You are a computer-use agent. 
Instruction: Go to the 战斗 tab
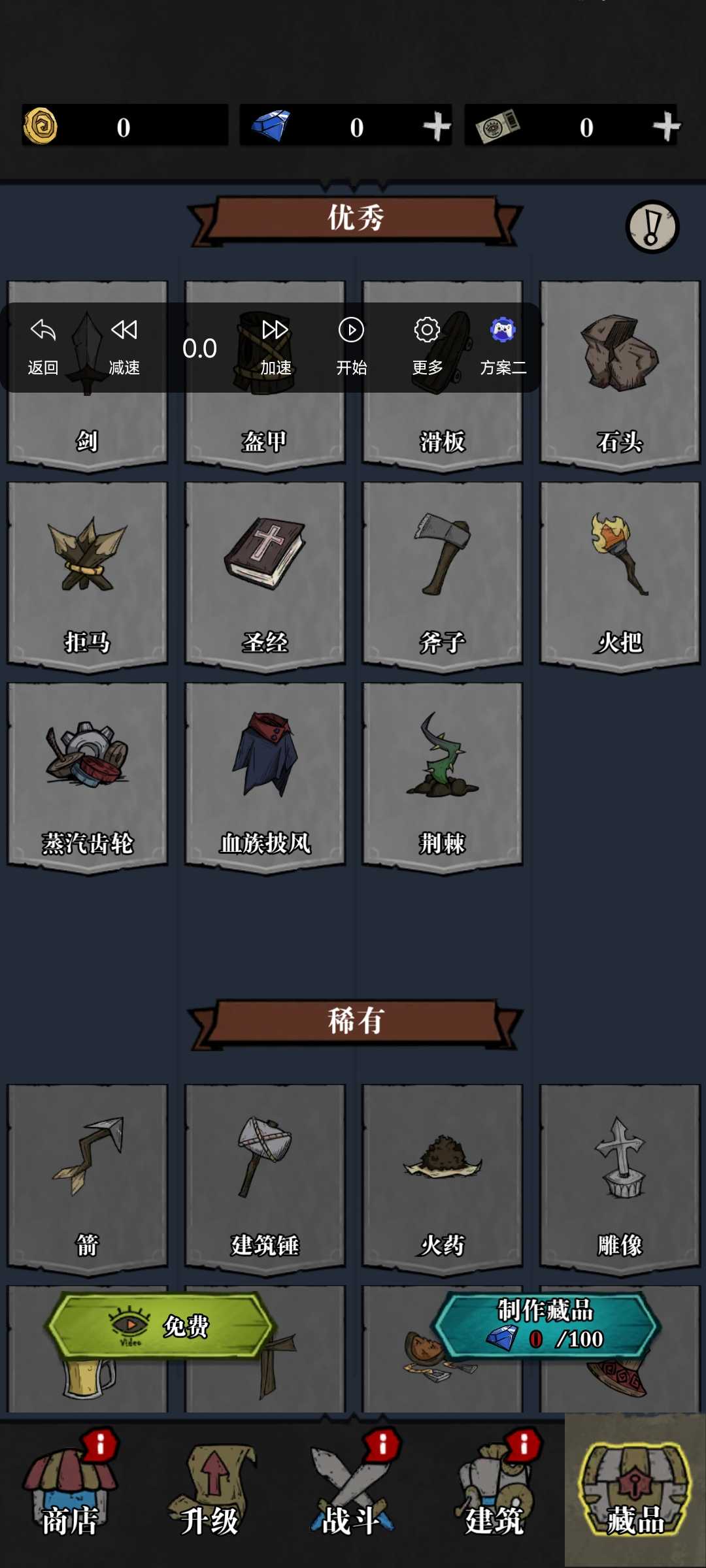[351, 1496]
